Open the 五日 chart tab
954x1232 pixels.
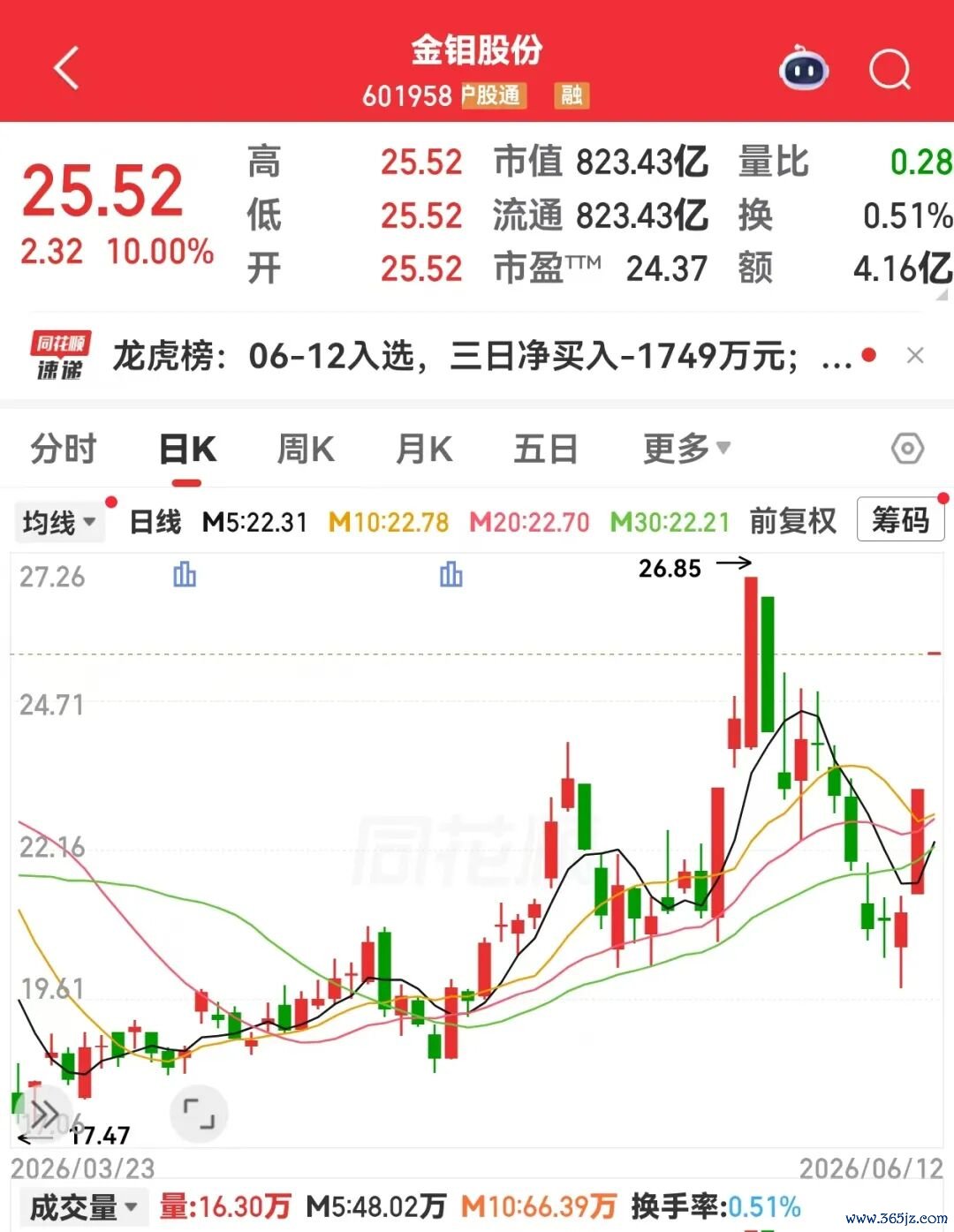[x=546, y=449]
